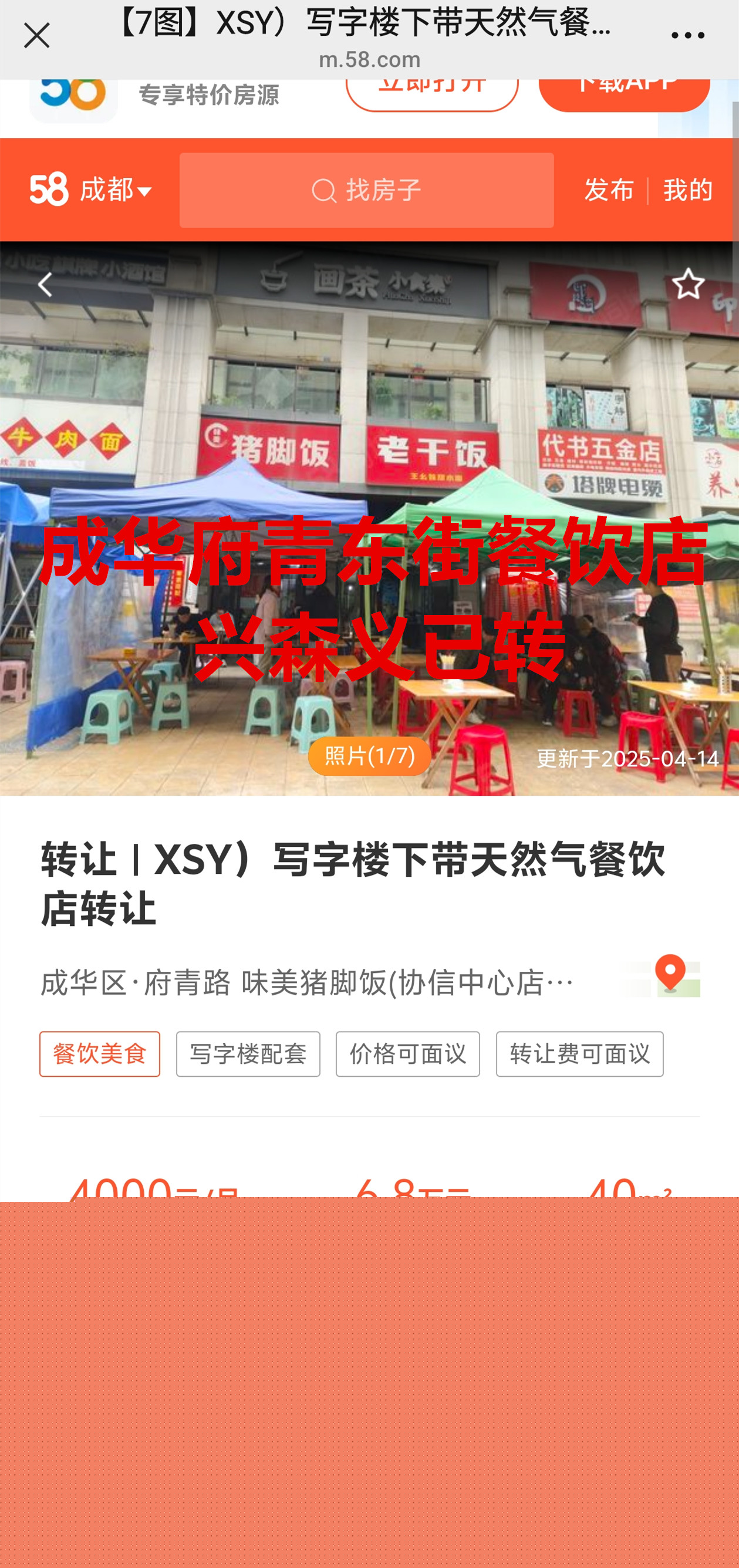Viewport: 739px width, 1568px height.
Task: Tap 发布 to post a listing
Action: pyautogui.click(x=608, y=191)
